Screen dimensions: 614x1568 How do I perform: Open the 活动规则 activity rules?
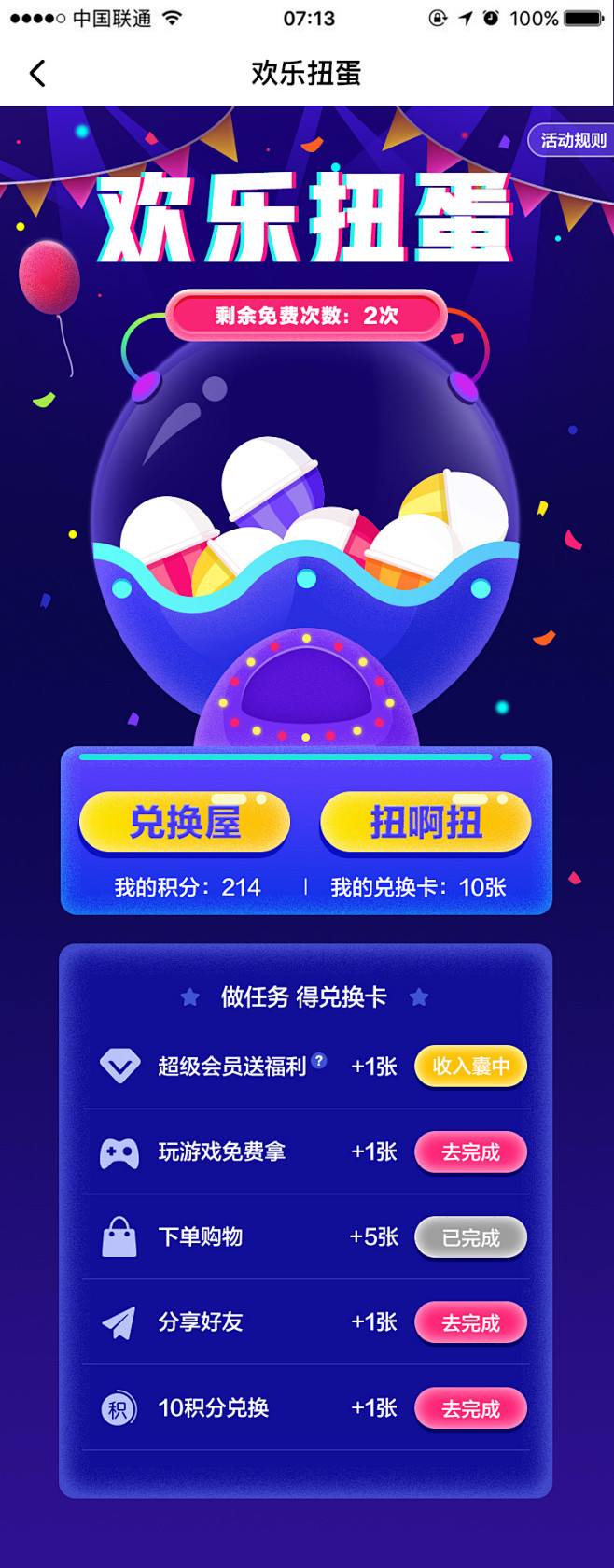(x=572, y=140)
